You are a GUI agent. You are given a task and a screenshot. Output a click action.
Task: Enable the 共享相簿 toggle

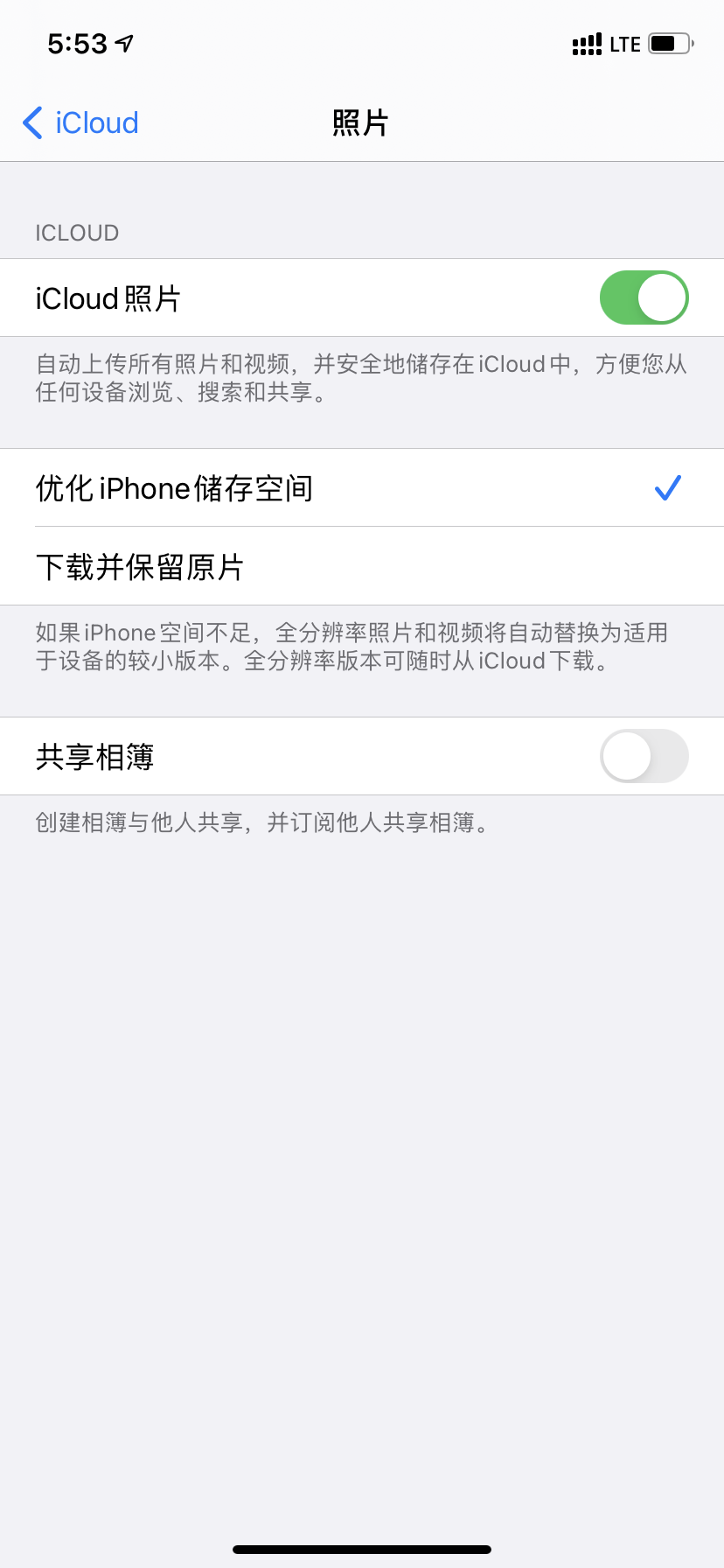pyautogui.click(x=644, y=756)
